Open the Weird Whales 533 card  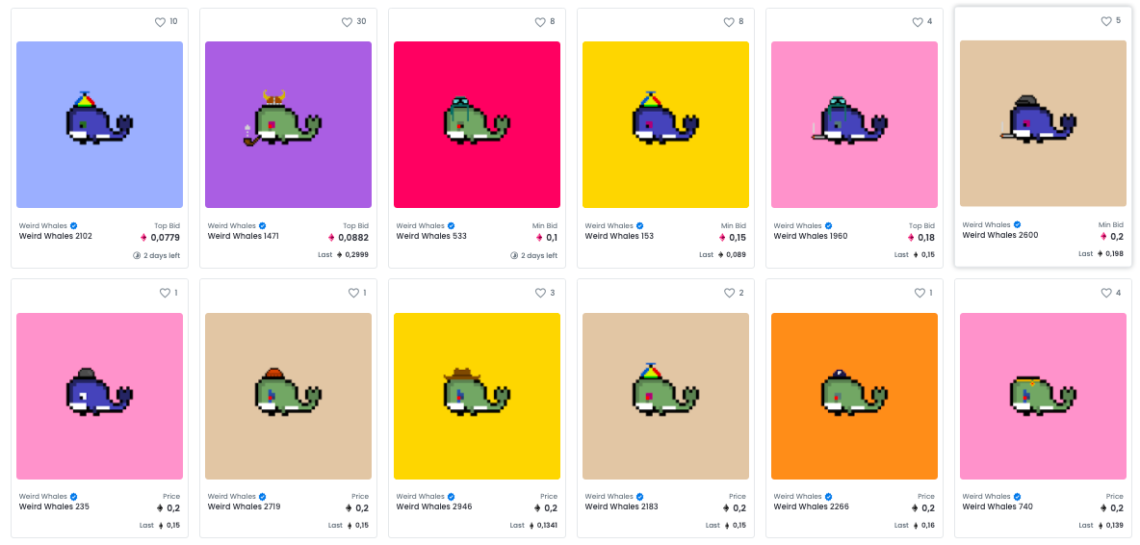point(476,125)
